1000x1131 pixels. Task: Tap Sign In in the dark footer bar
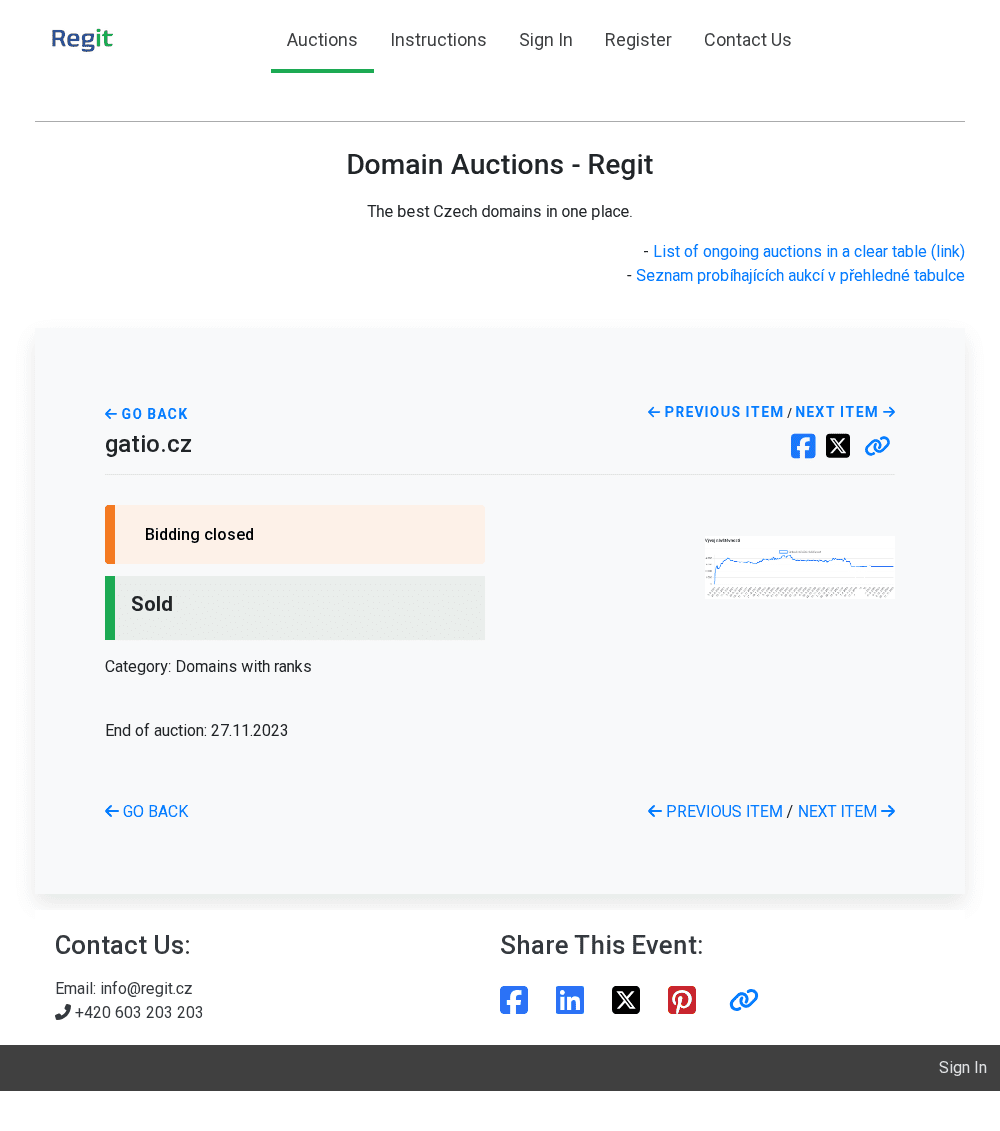tap(962, 1068)
